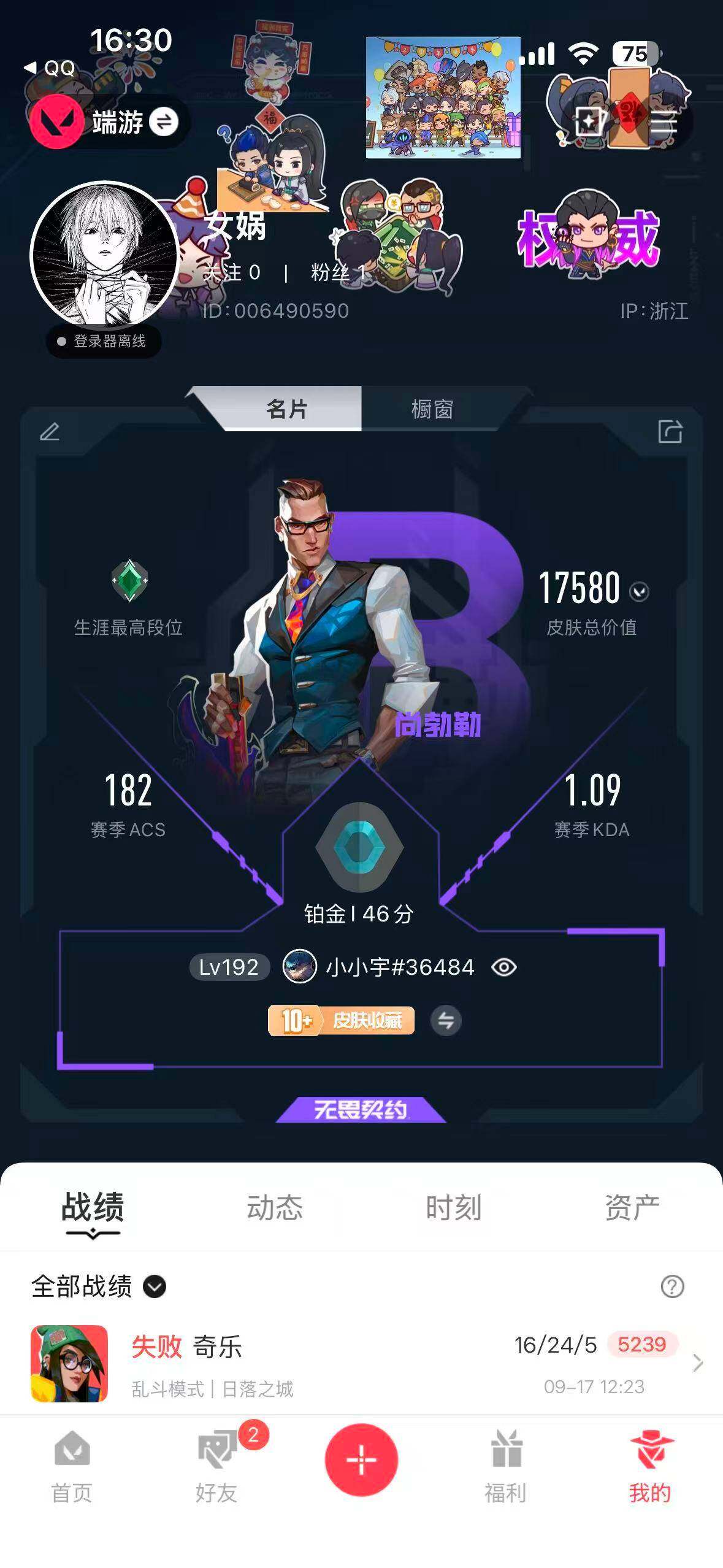Switch to the 动态 tab
Screen dimensions: 723x1568
[x=275, y=1207]
